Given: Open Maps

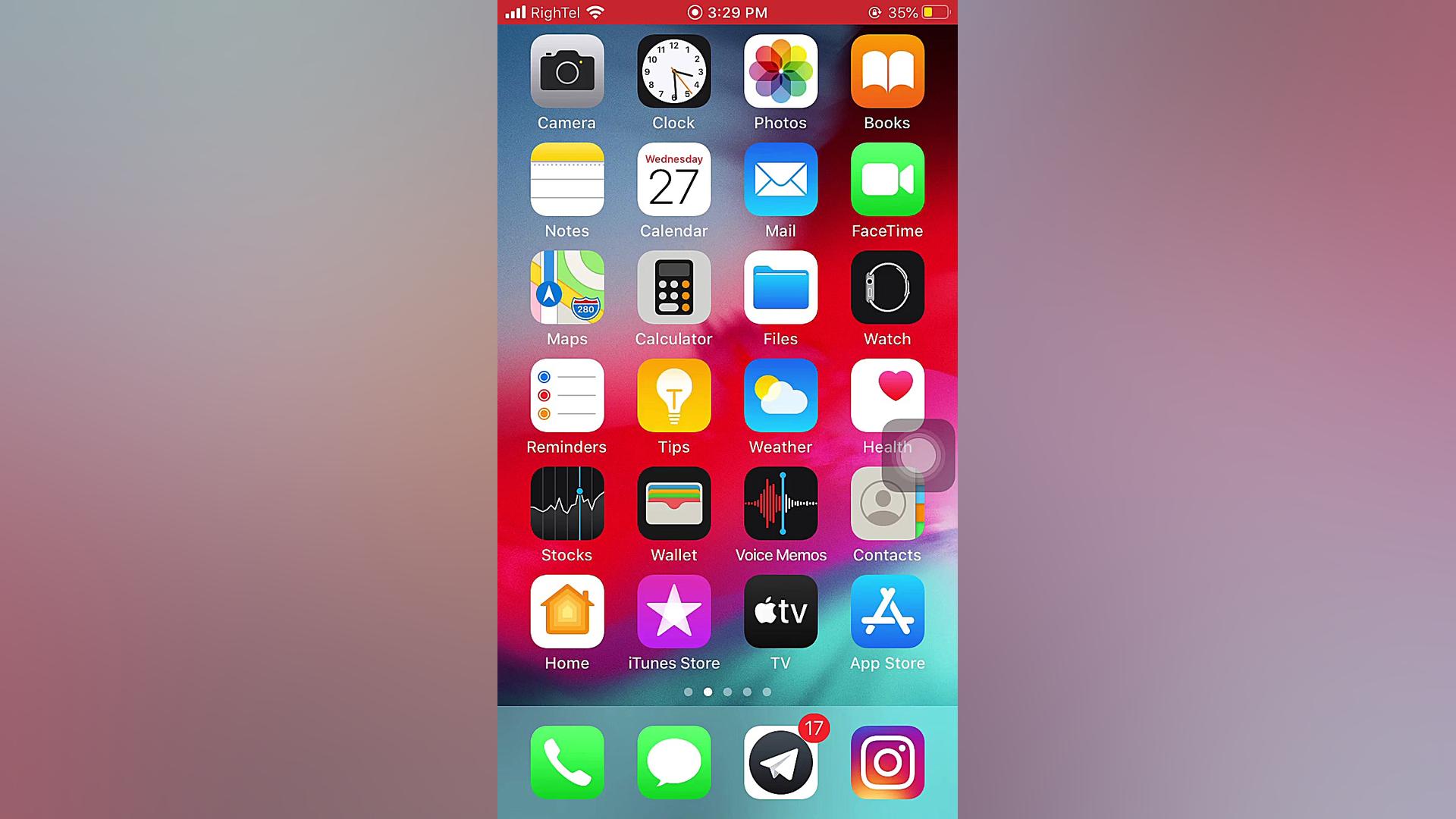Looking at the screenshot, I should pos(567,287).
